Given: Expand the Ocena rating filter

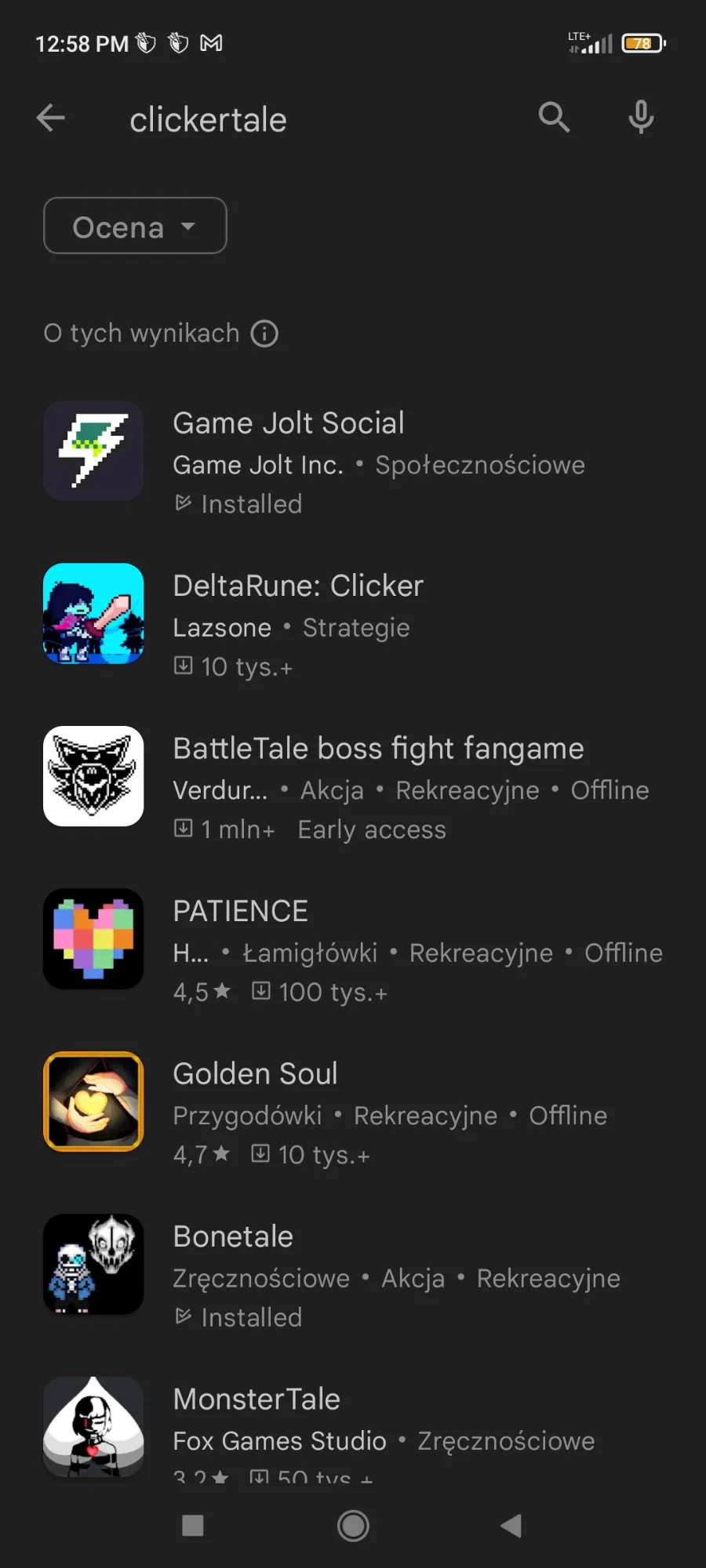Looking at the screenshot, I should 135,226.
